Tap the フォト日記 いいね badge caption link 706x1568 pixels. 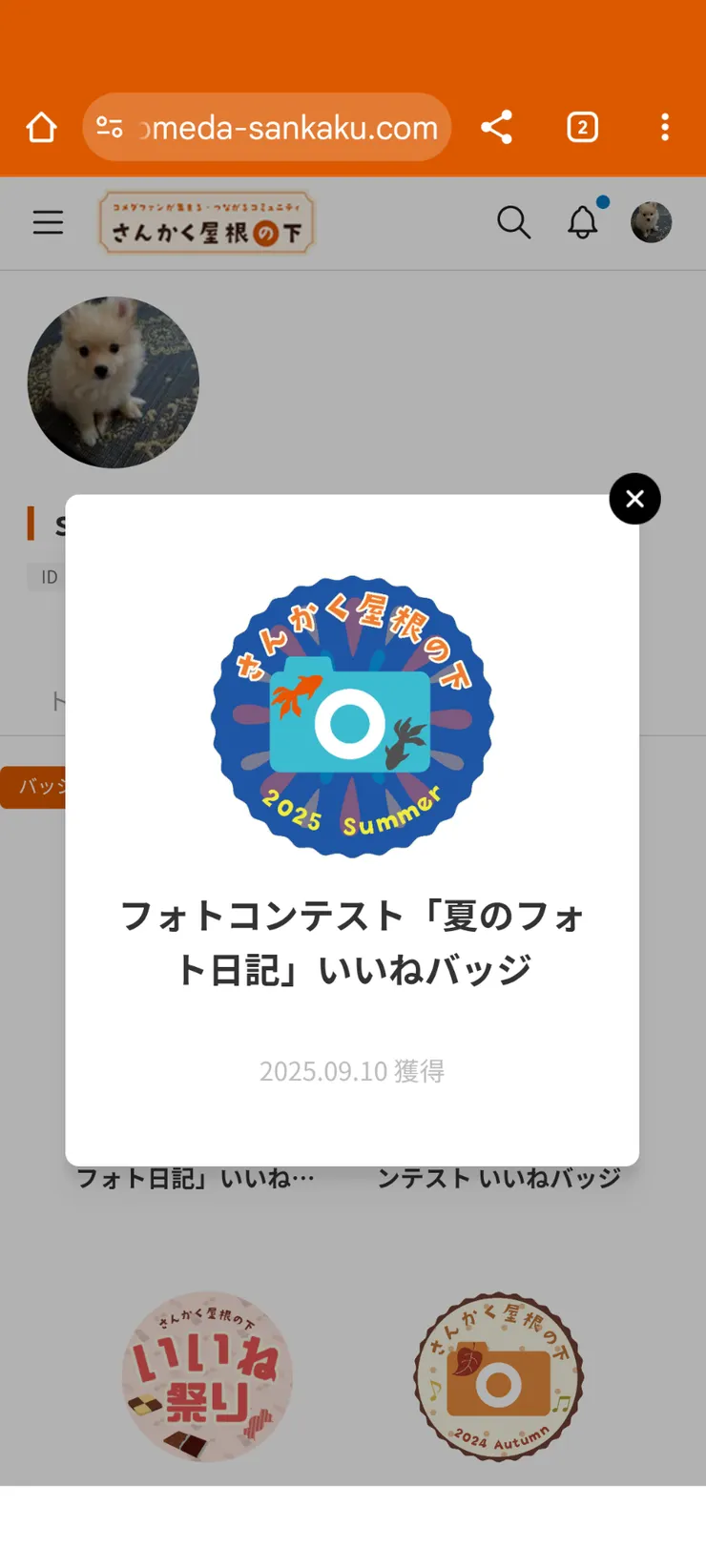click(196, 1178)
